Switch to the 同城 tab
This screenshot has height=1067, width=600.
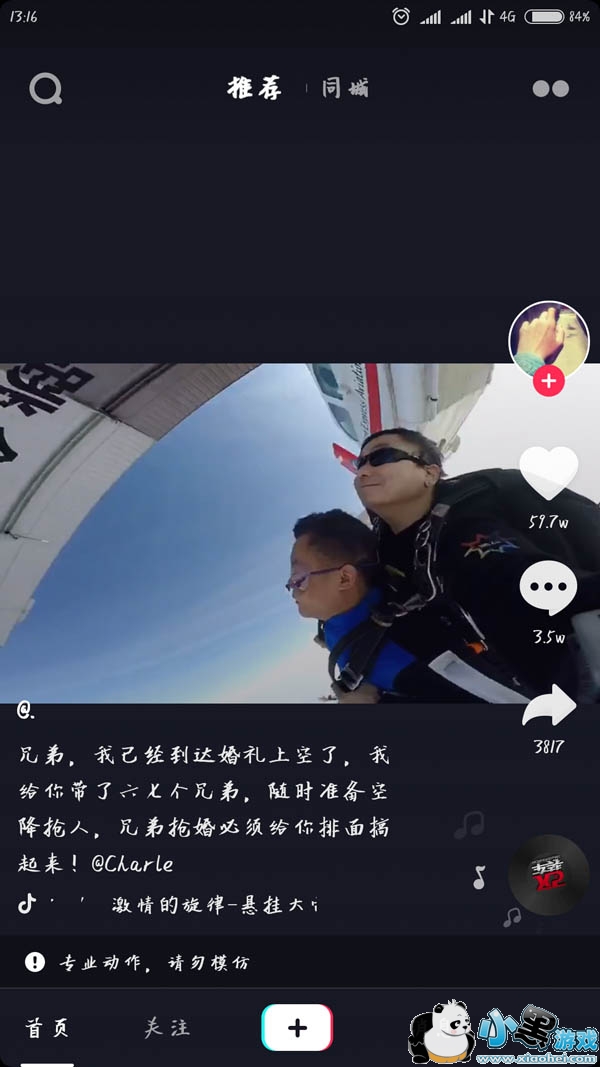(345, 88)
